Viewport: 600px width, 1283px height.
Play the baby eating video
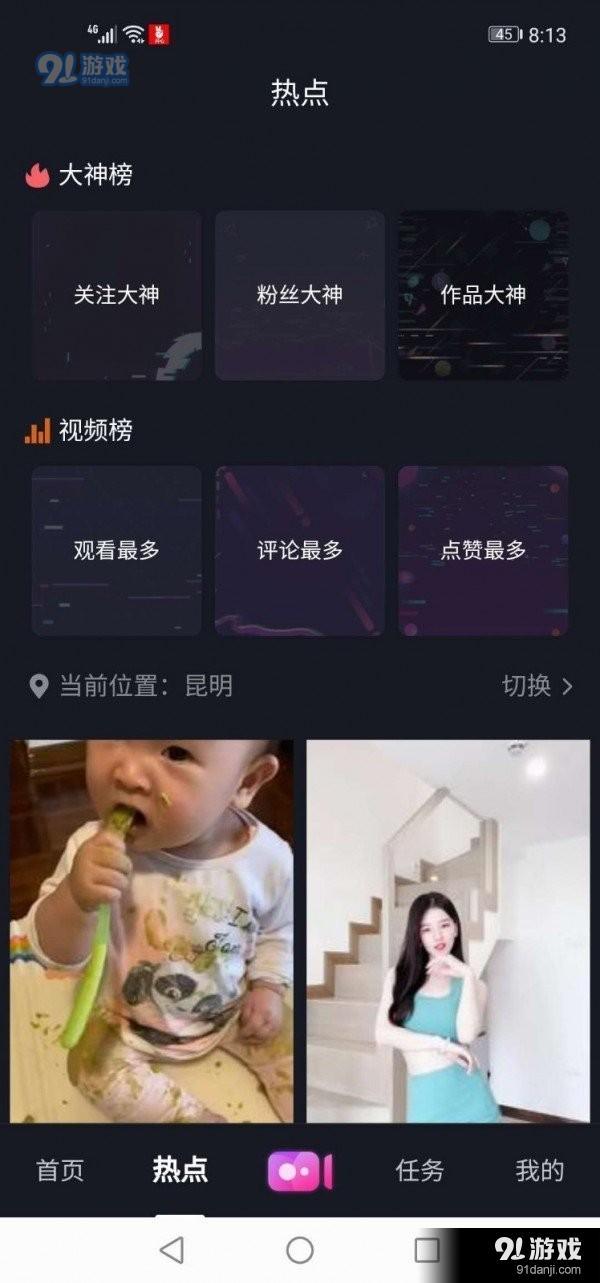point(152,930)
